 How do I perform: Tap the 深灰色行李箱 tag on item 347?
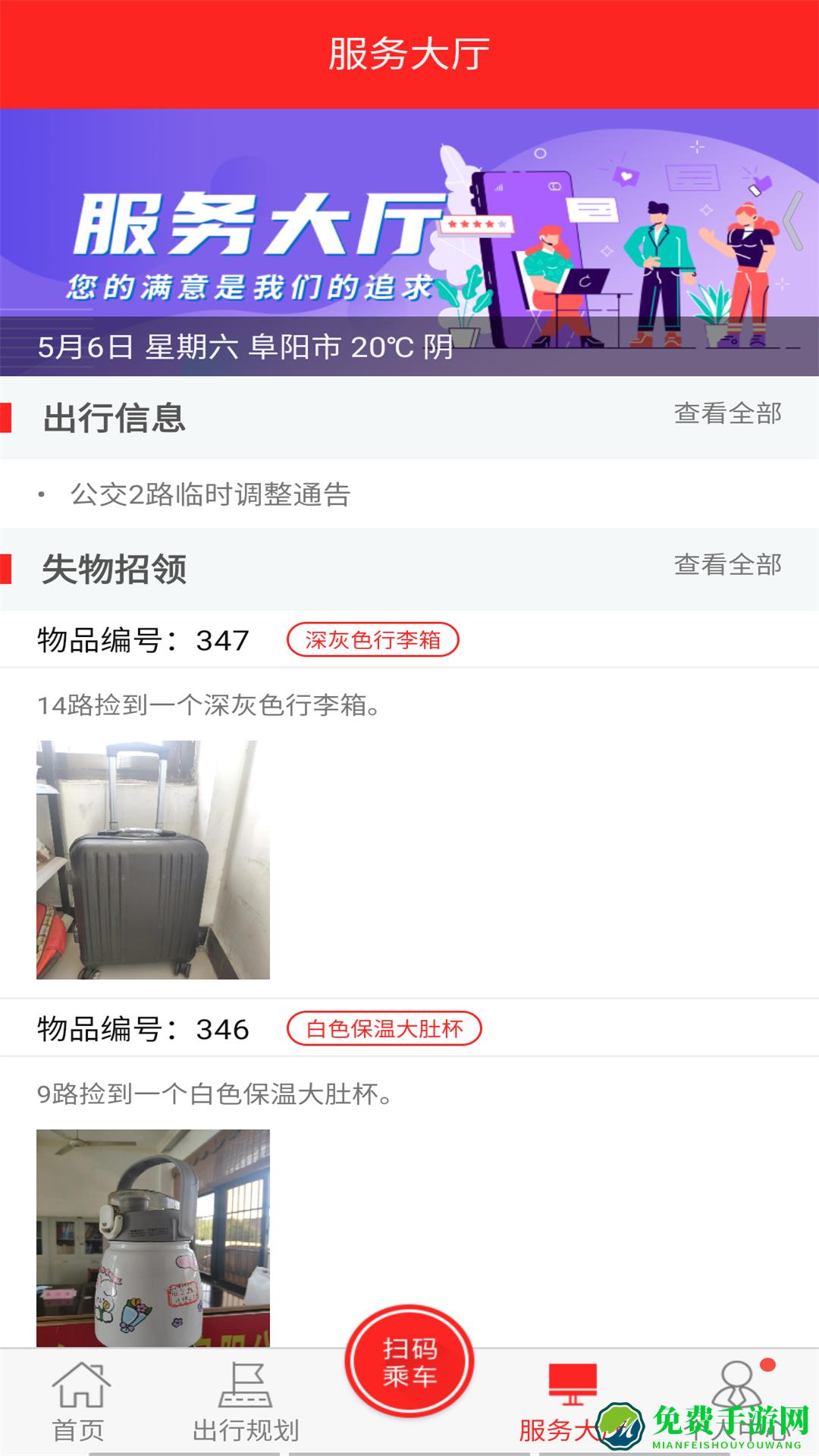tap(373, 641)
